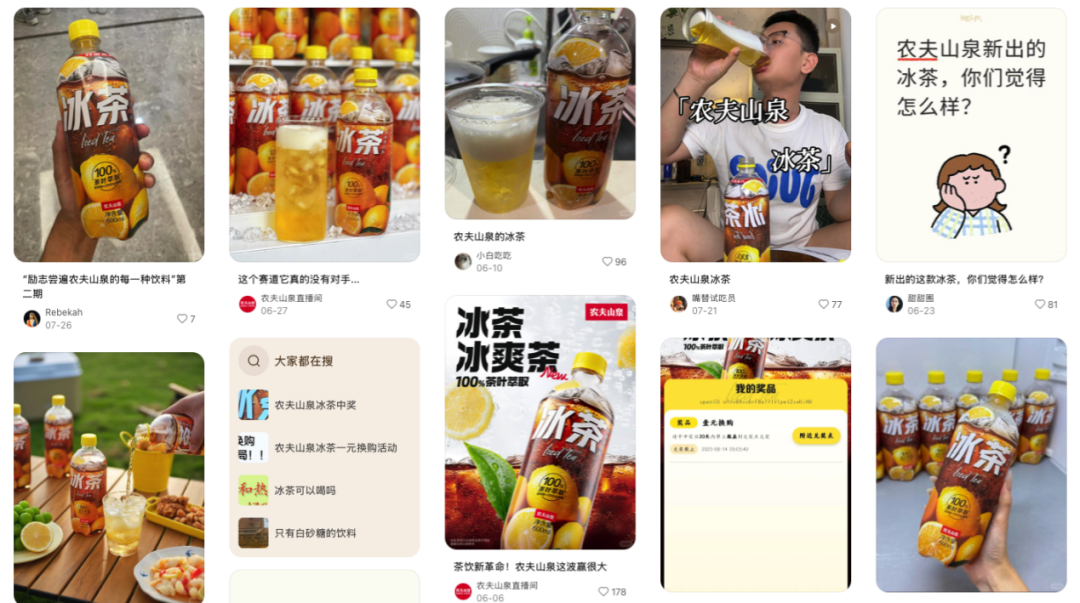Open the post '这个赛道它真的没有对手'
The width and height of the screenshot is (1080, 603).
324,135
